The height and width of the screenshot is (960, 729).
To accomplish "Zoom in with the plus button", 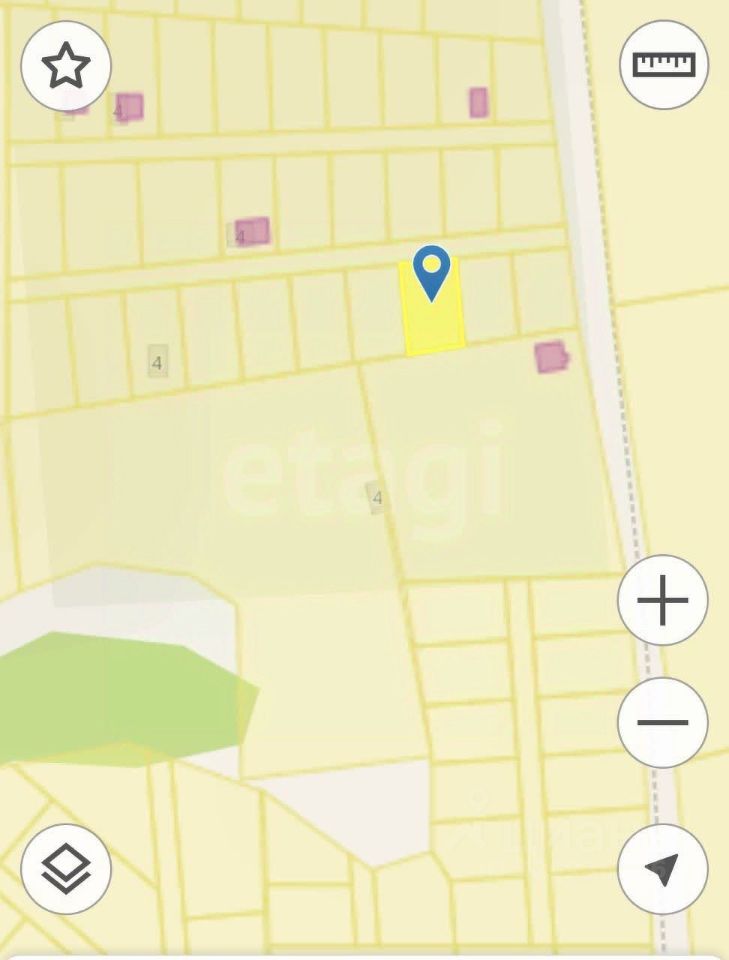I will pos(663,600).
